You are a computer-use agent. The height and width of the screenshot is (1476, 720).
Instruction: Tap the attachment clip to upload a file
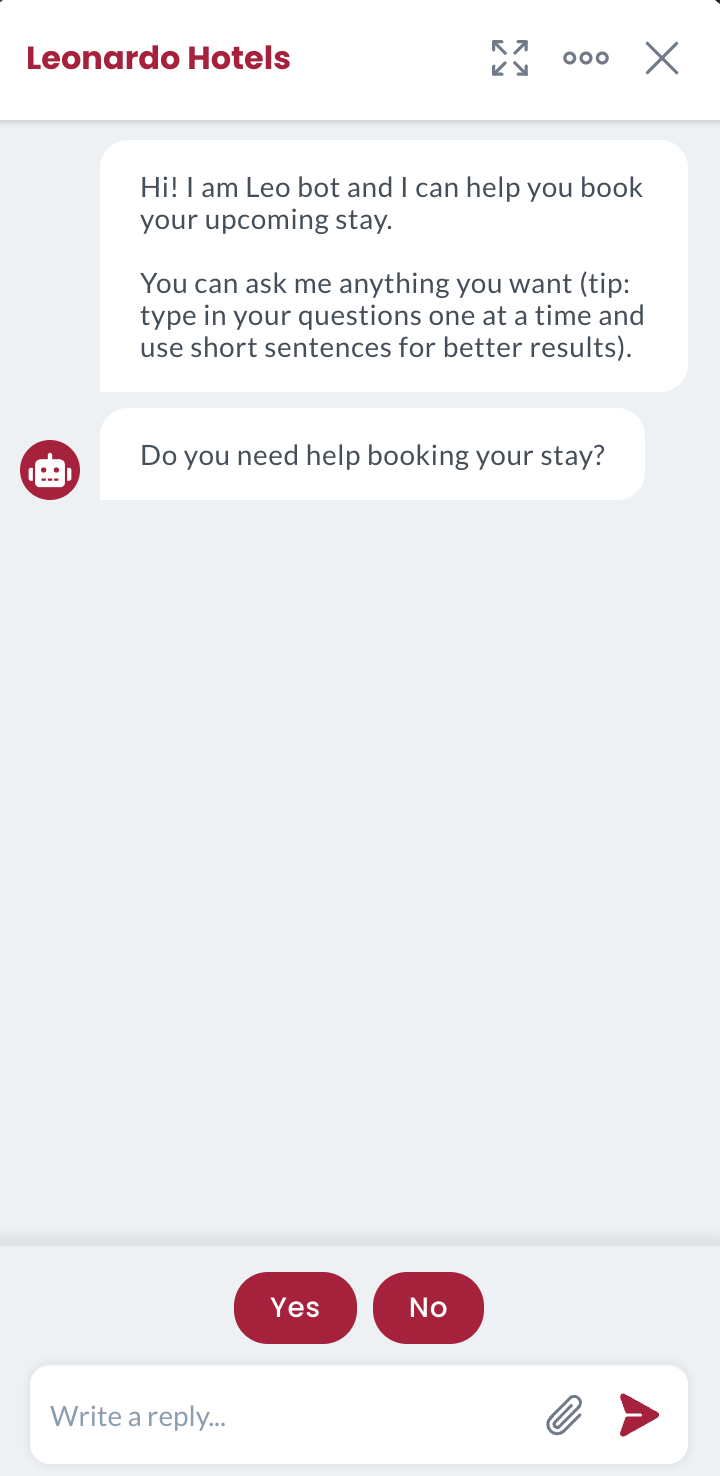click(563, 1415)
